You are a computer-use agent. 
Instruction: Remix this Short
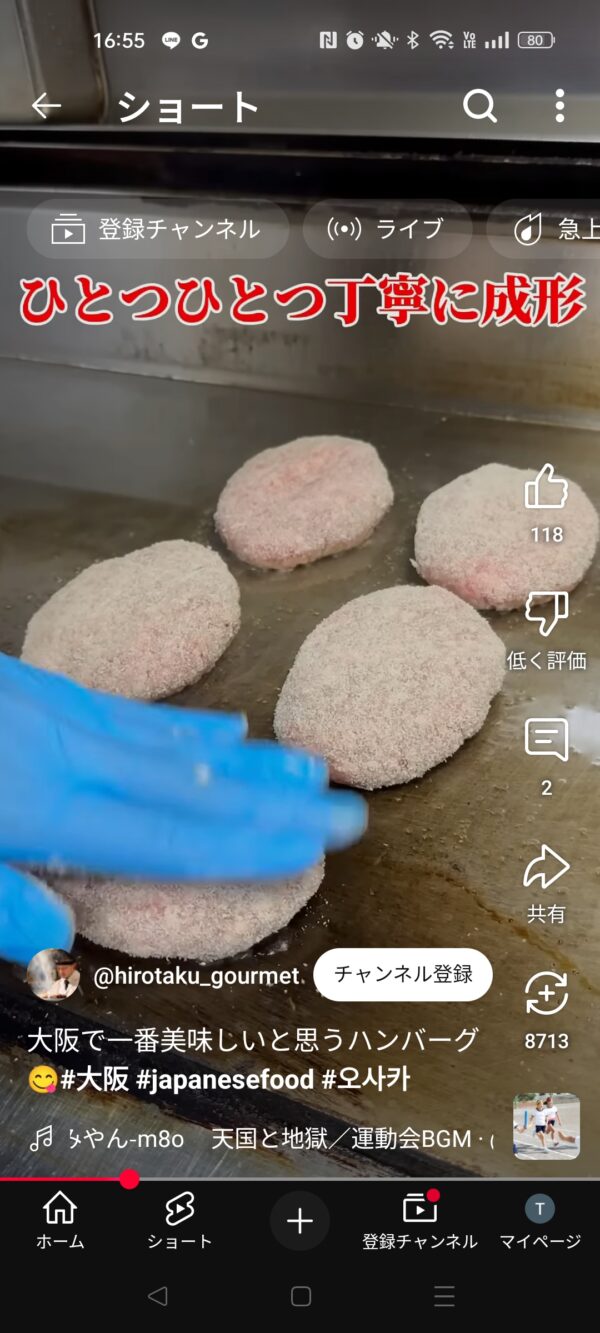tap(546, 995)
